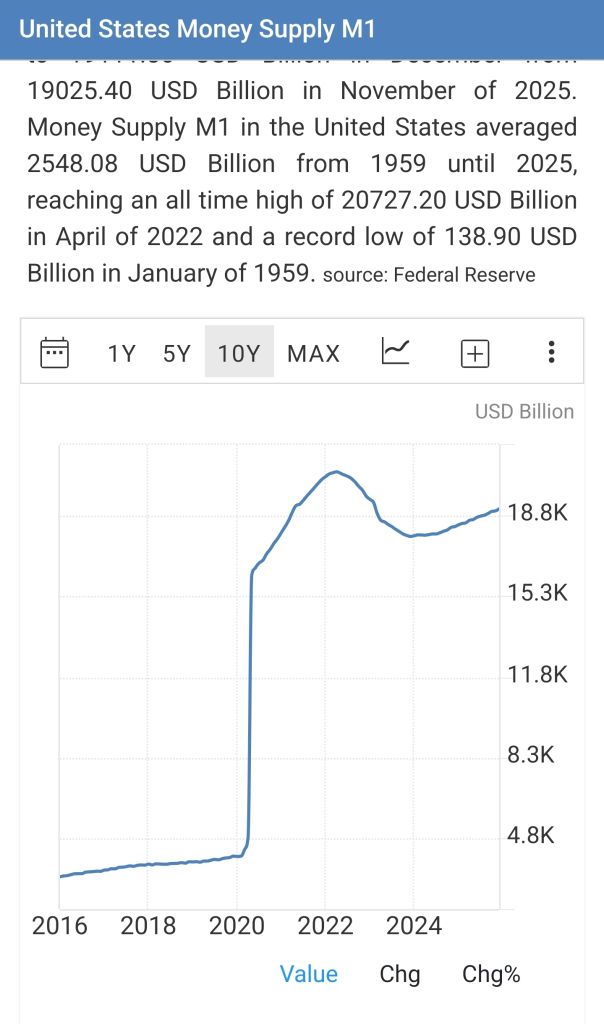This screenshot has width=604, height=1024.
Task: Switch chart to 5Y range
Action: coord(176,353)
